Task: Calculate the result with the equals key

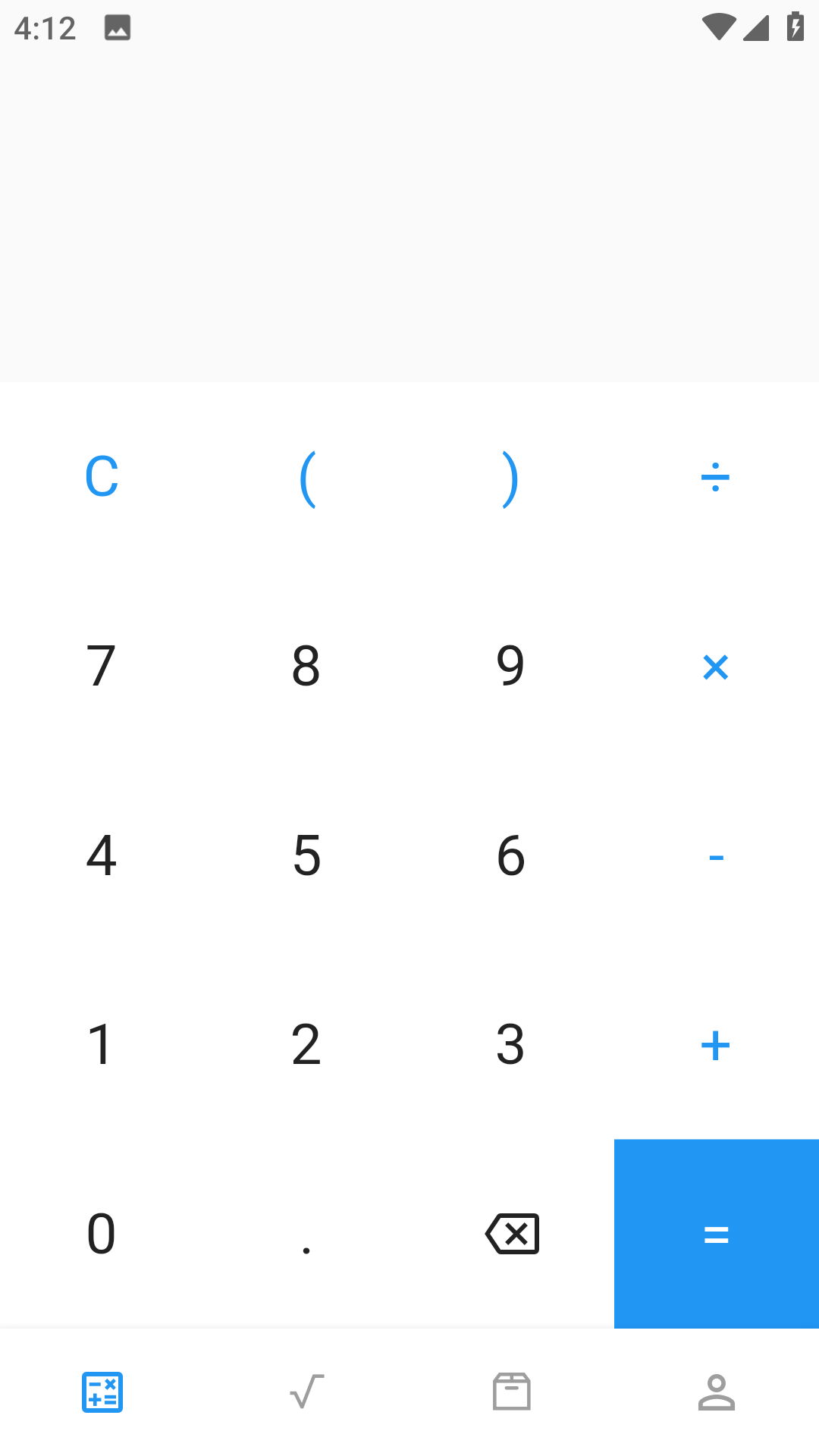Action: [x=716, y=1234]
